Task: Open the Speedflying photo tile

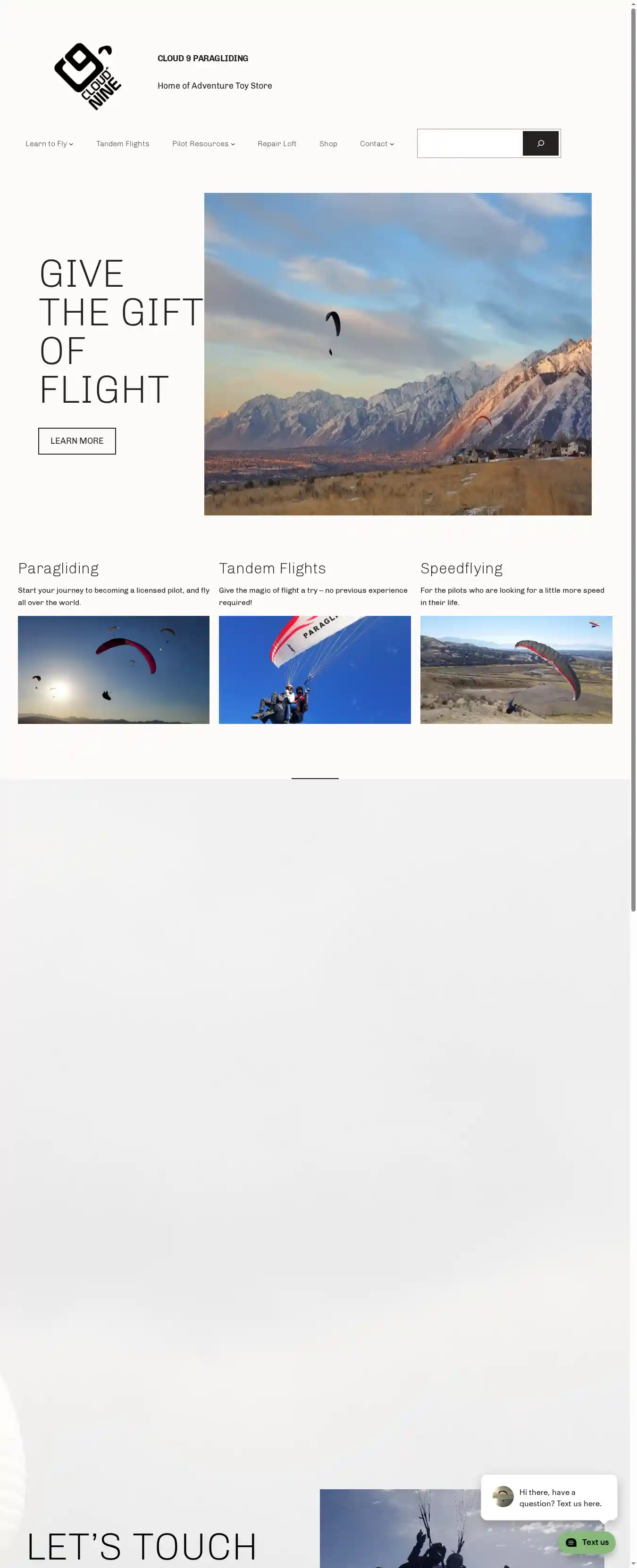Action: (516, 670)
